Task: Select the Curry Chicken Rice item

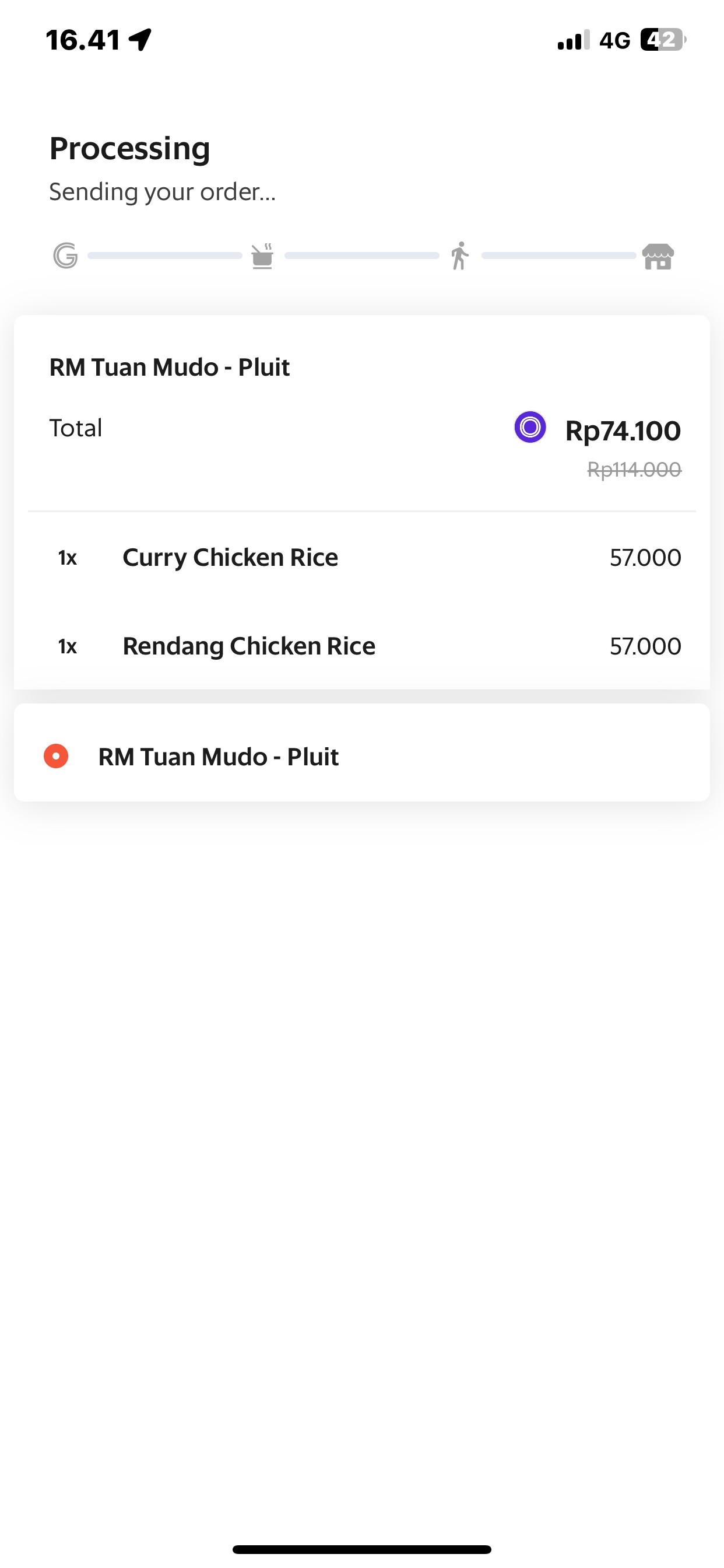Action: pyautogui.click(x=231, y=557)
